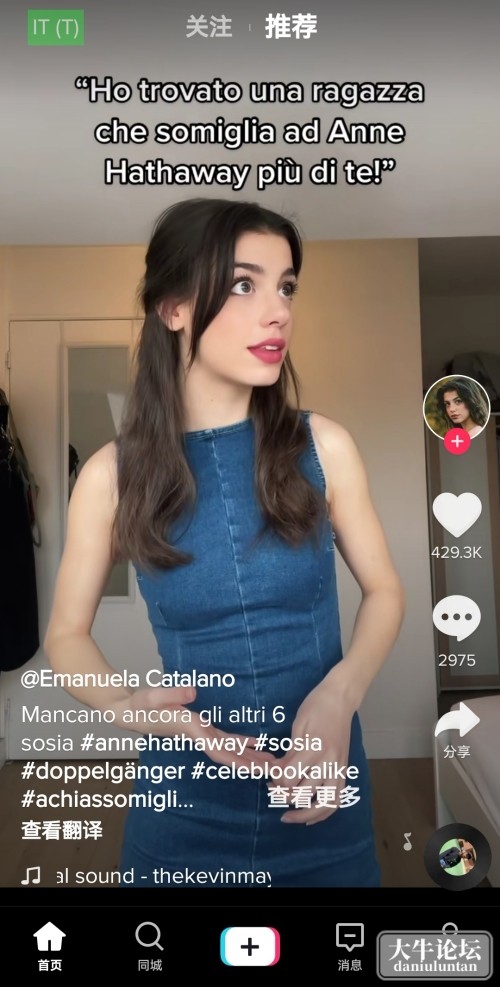Select the 推荐 recommended tab

pyautogui.click(x=291, y=26)
